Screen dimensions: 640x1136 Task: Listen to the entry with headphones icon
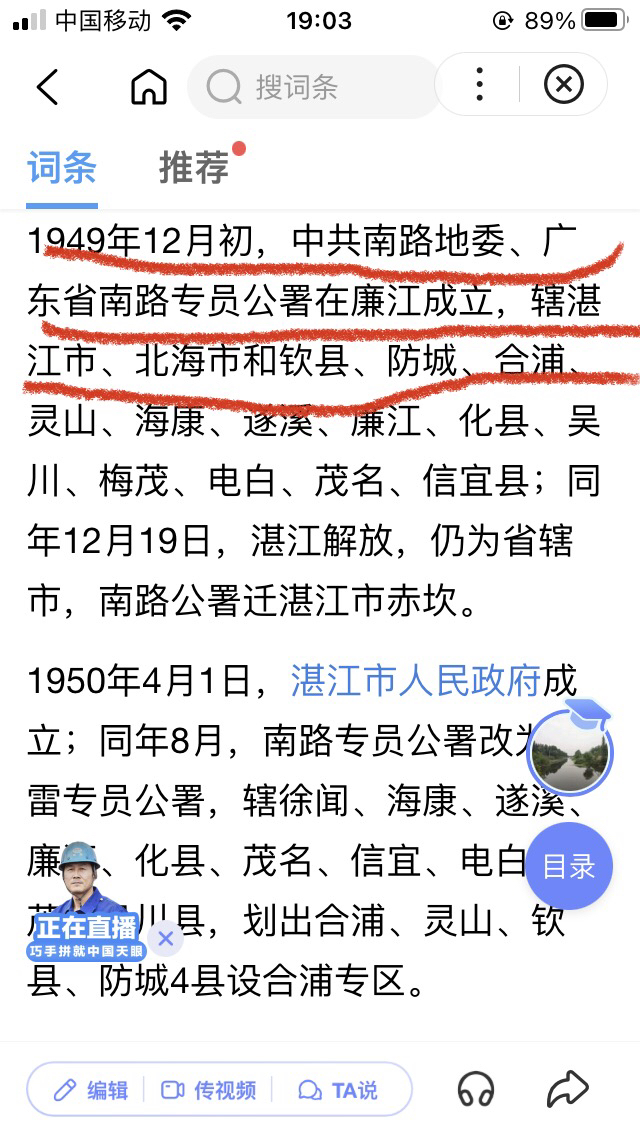pos(476,1089)
